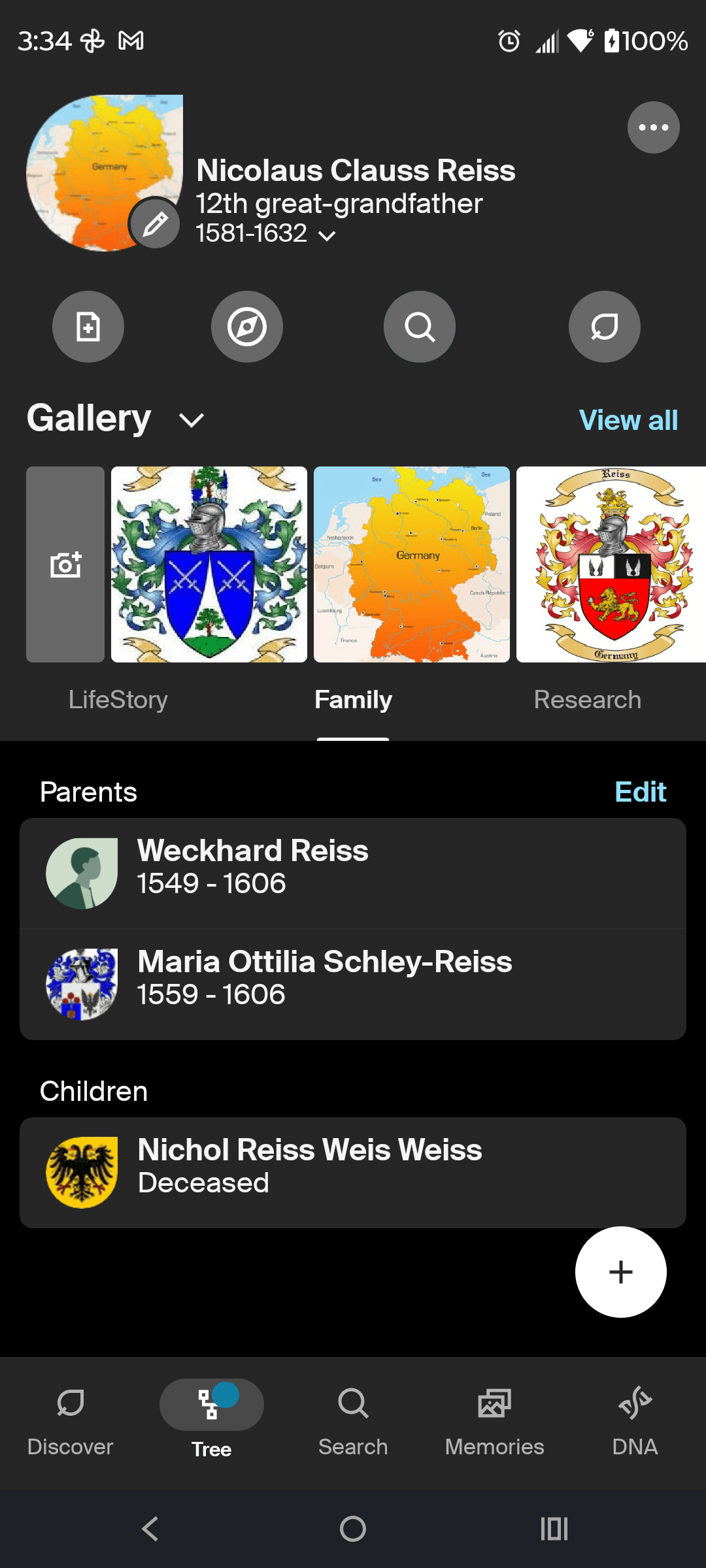Switch to the Research tab

click(587, 700)
